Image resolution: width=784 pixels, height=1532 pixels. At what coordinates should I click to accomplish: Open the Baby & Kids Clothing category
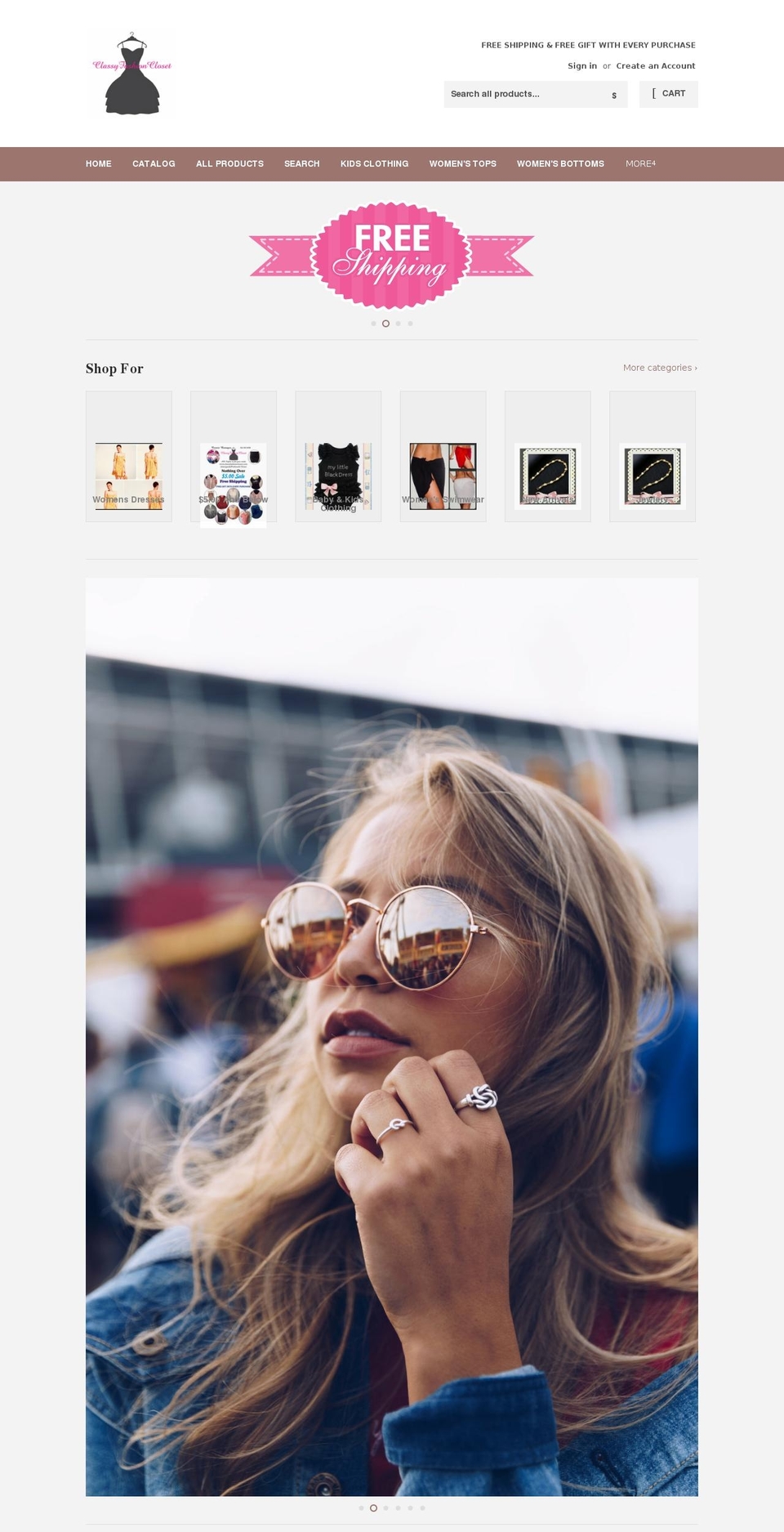tap(337, 458)
